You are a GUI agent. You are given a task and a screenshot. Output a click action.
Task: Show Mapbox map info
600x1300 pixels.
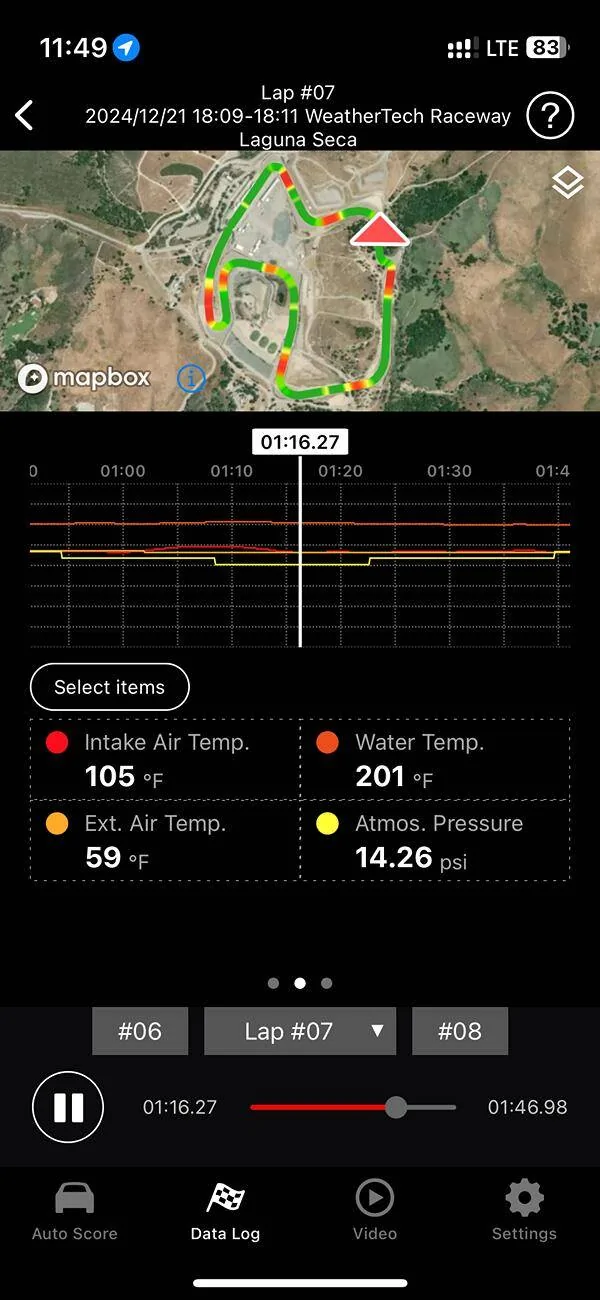191,378
